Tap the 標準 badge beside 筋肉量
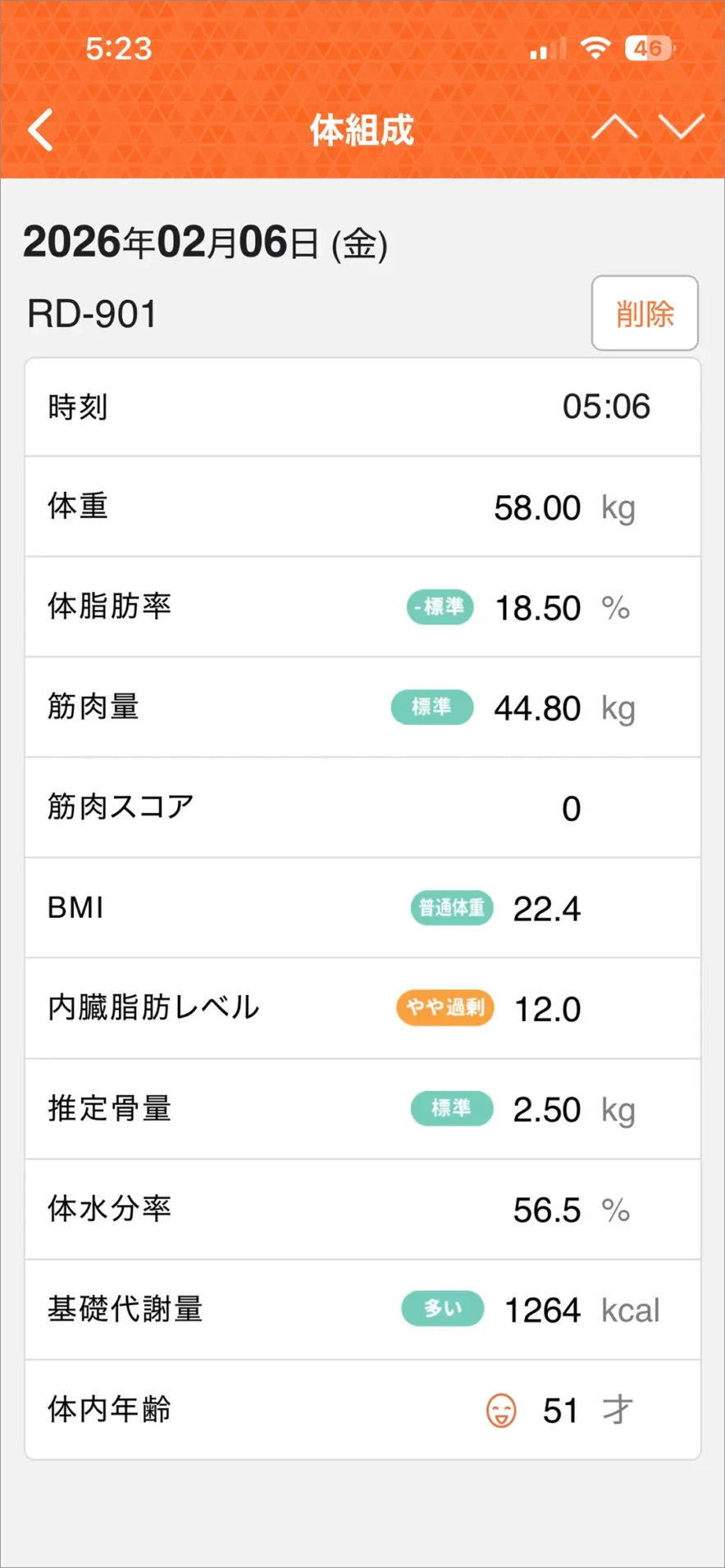 pos(432,707)
